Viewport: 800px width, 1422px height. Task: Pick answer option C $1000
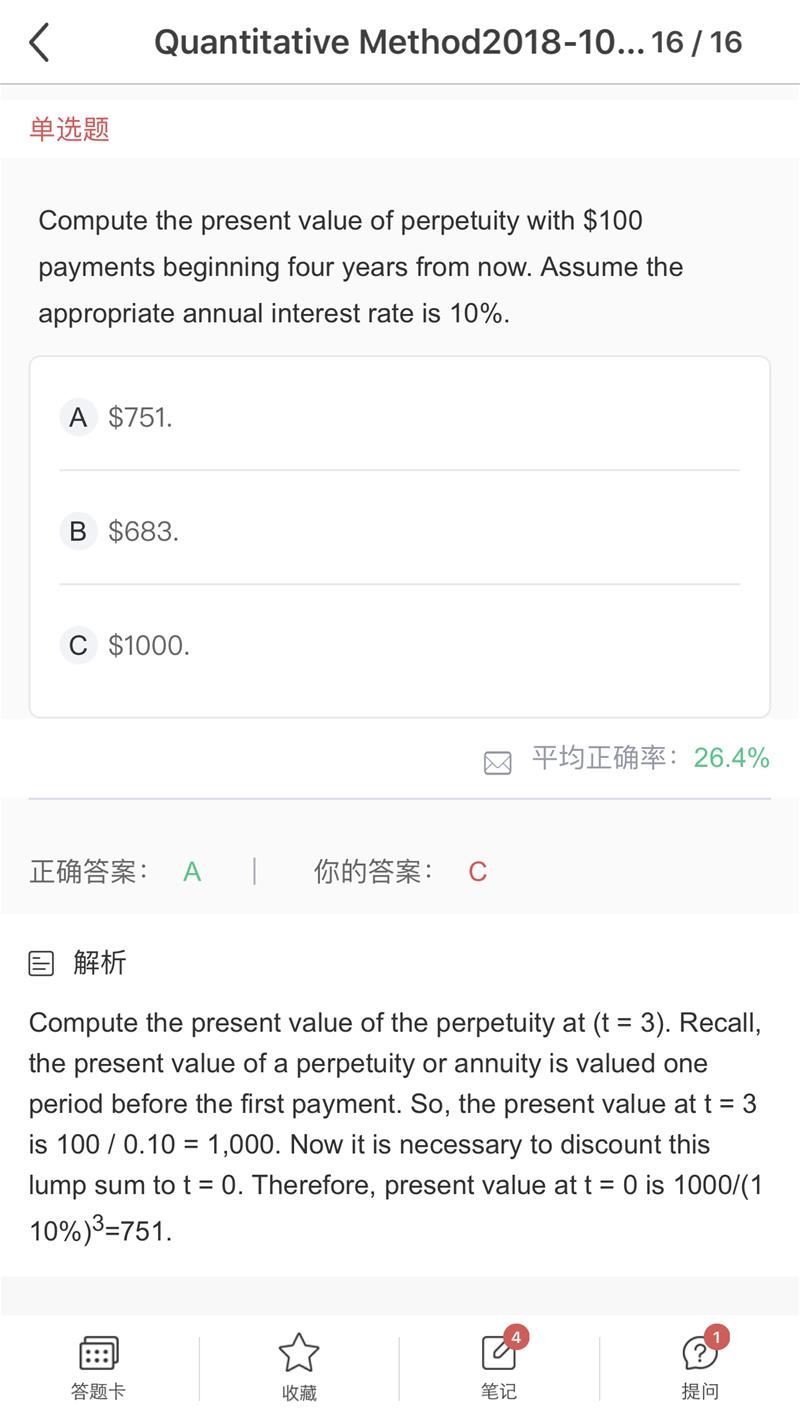pos(399,645)
